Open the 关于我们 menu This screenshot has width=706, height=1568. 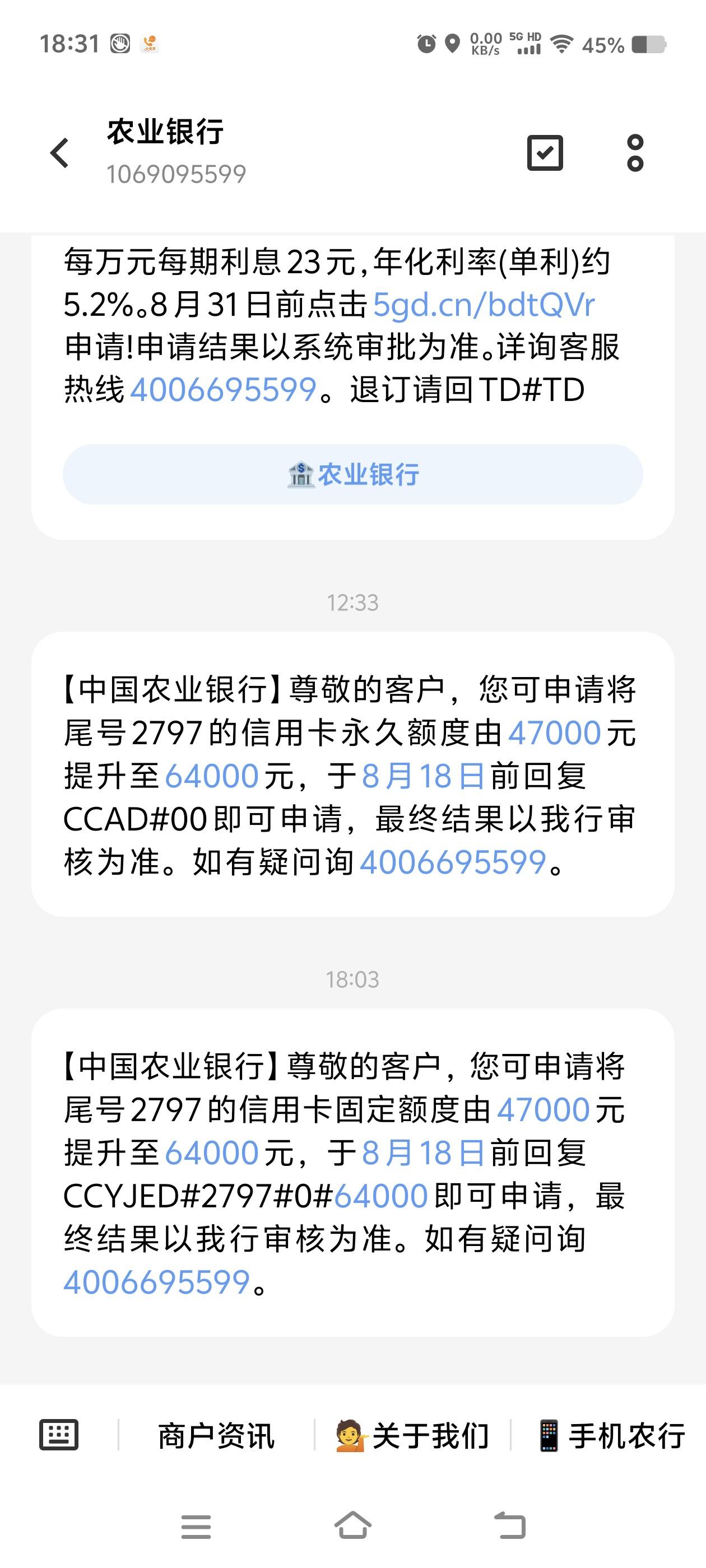click(412, 1435)
